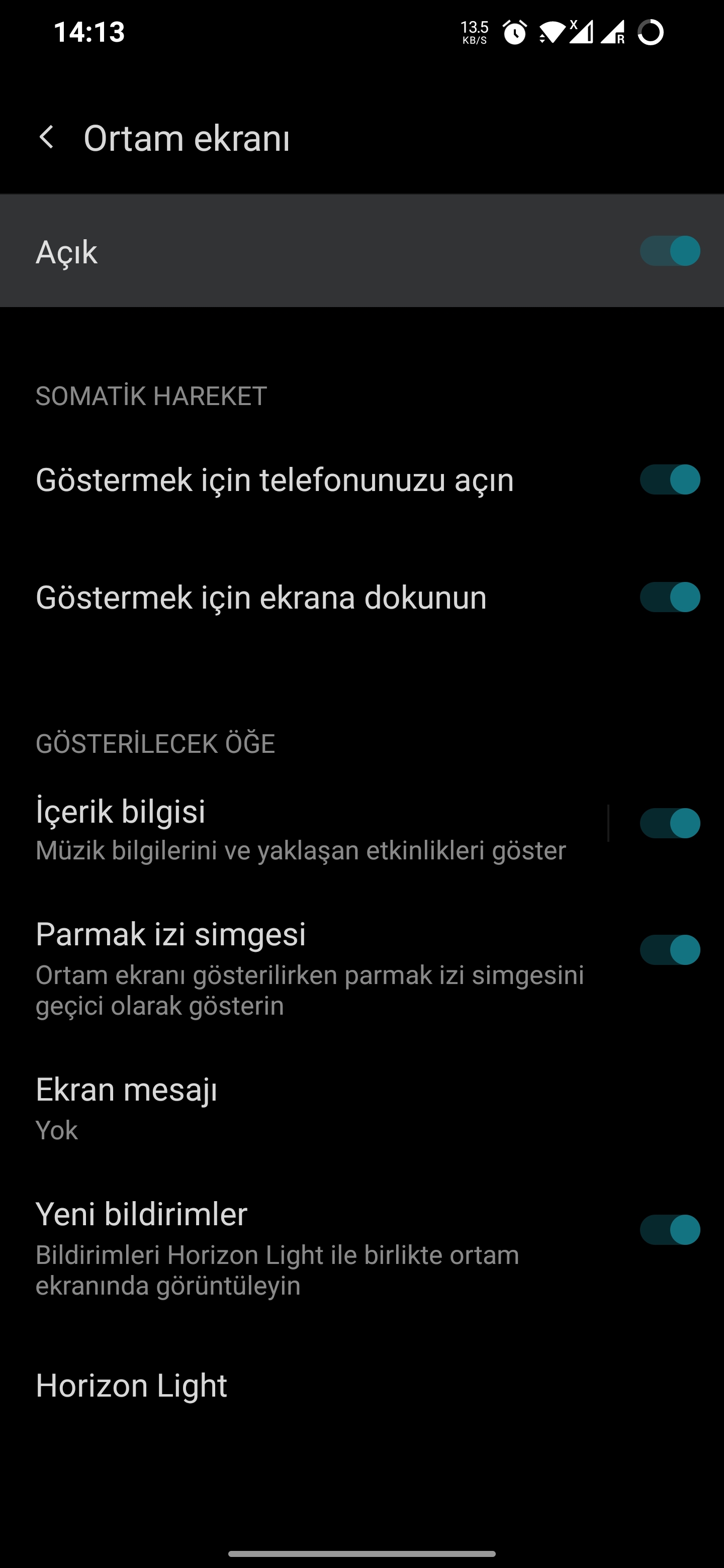Turn off the Açık main switch
The image size is (724, 1568).
pos(669,251)
